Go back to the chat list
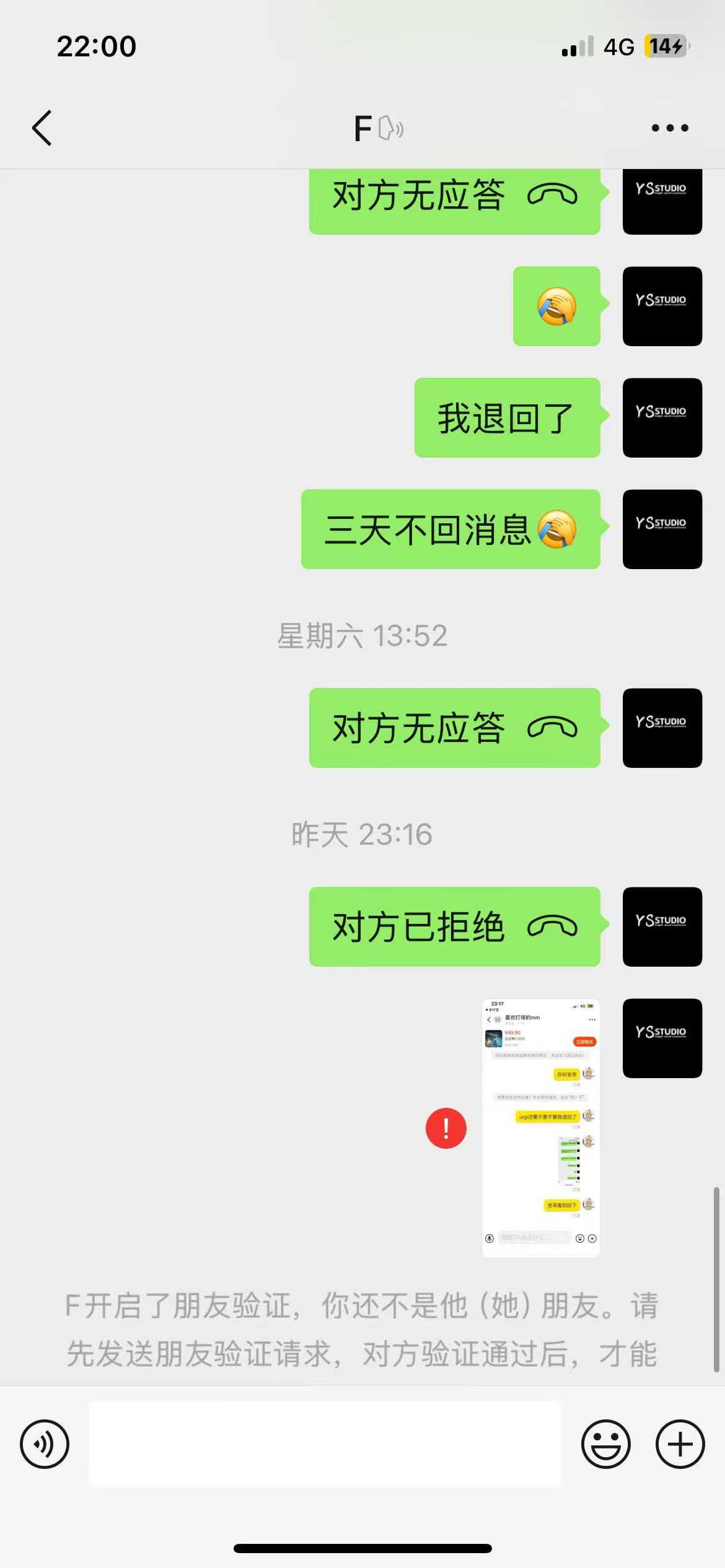The height and width of the screenshot is (1568, 725). pos(42,128)
